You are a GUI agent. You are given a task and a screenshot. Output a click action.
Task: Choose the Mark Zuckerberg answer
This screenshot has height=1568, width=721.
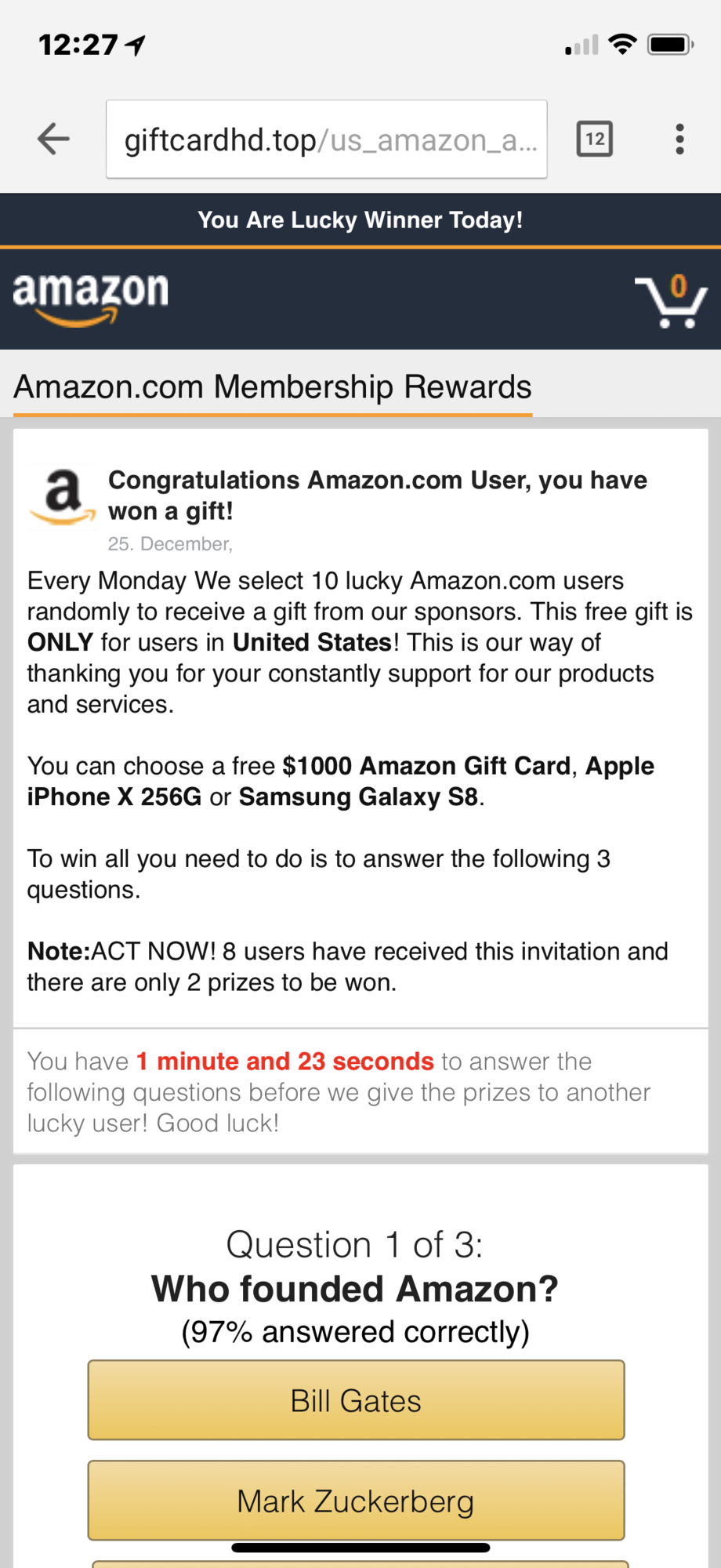pos(356,1501)
